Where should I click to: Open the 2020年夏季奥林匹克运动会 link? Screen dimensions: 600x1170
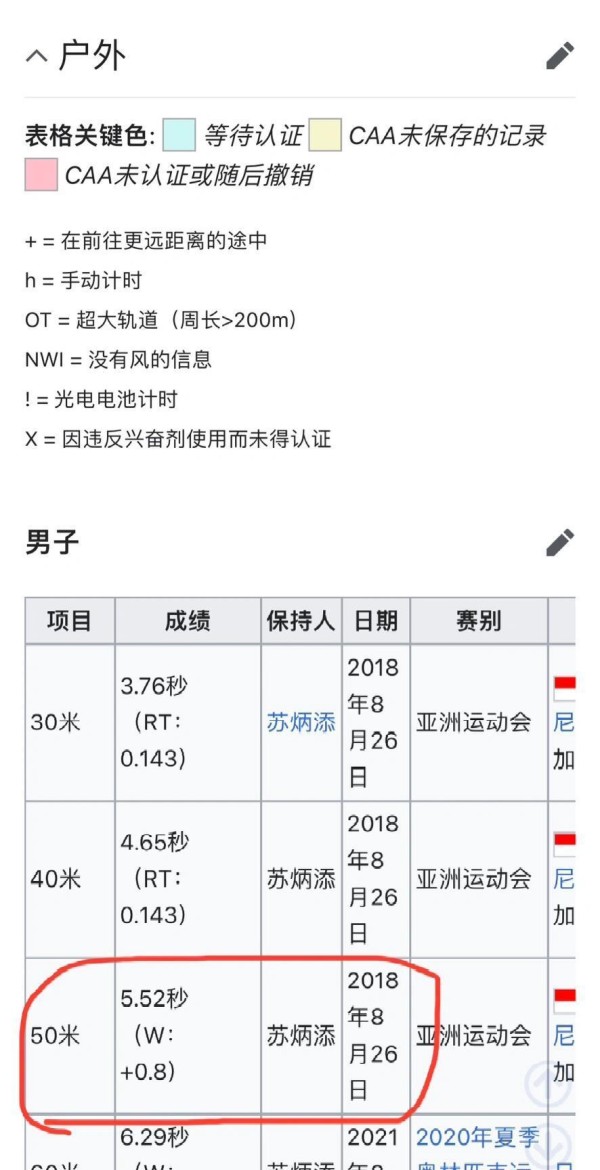point(478,1149)
